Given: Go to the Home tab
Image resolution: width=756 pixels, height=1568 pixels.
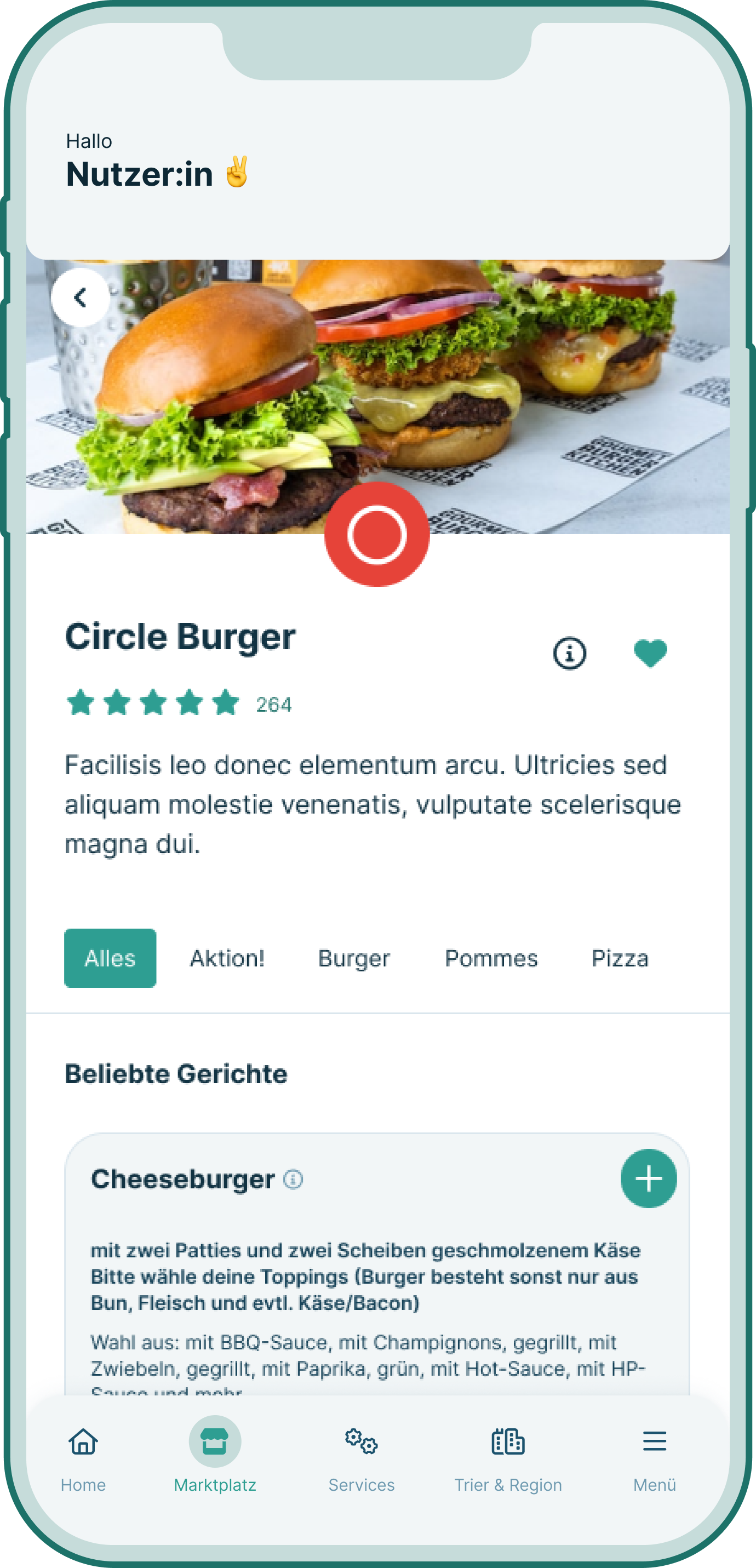Looking at the screenshot, I should 83,1458.
